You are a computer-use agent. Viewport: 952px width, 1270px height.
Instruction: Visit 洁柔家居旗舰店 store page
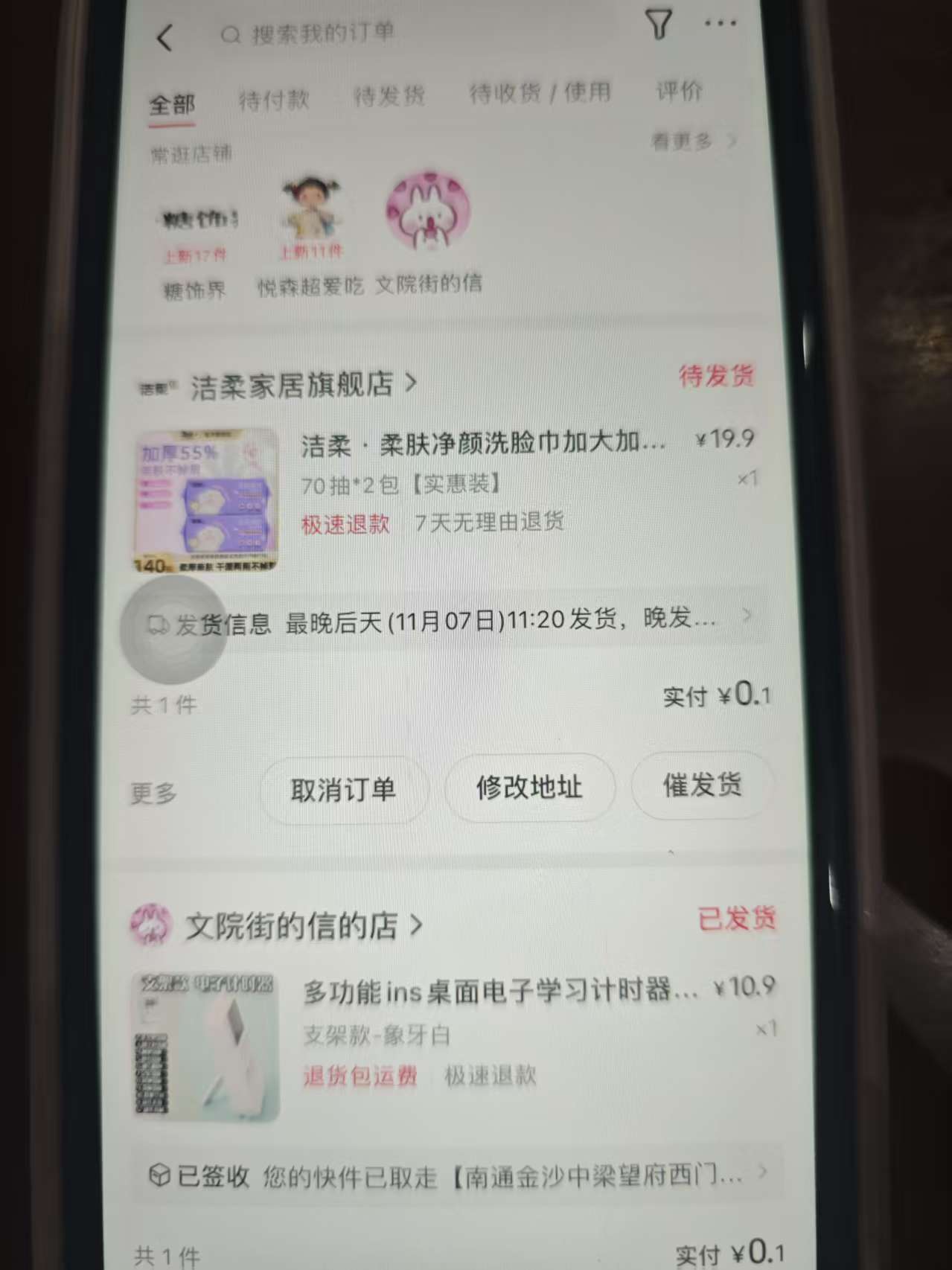(x=292, y=386)
